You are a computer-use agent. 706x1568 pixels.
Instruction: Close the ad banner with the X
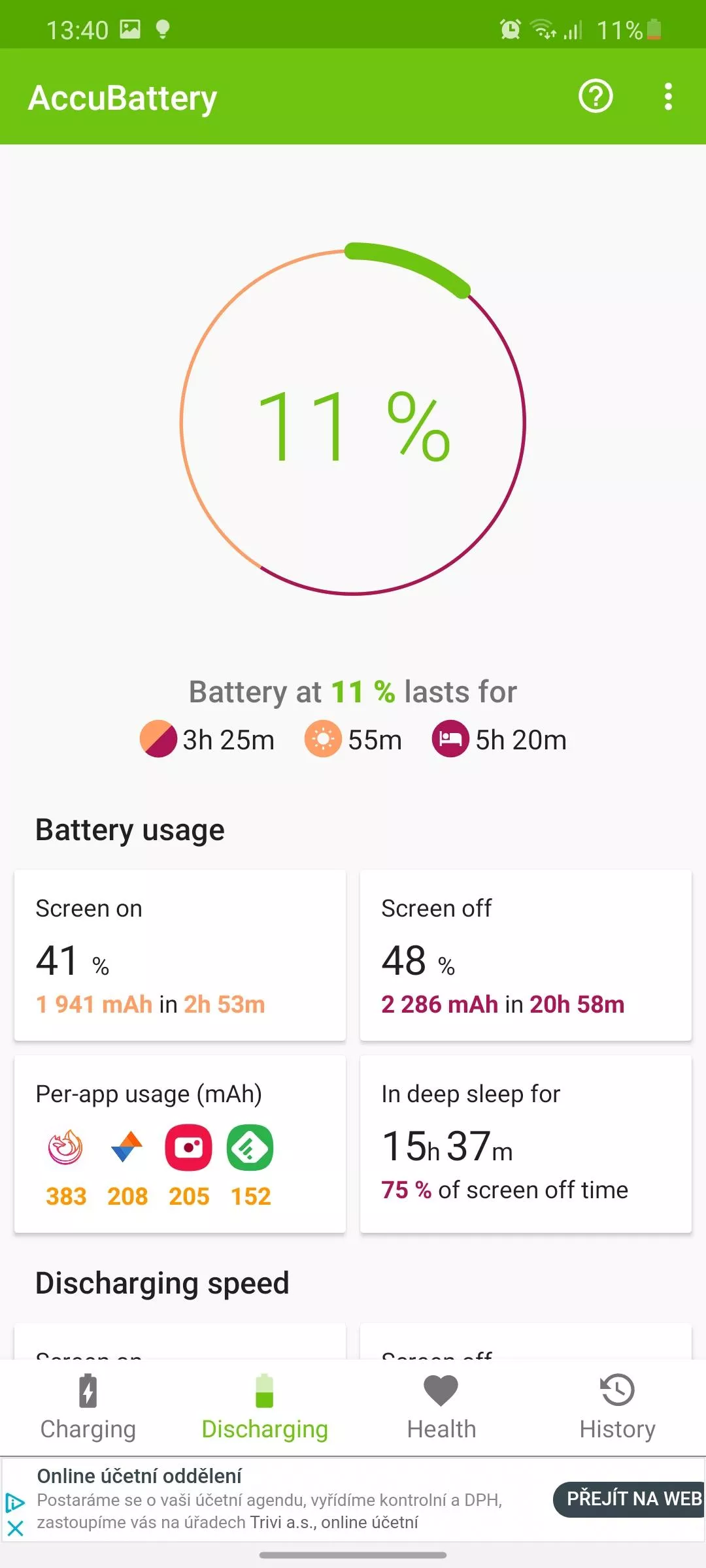[15, 1527]
